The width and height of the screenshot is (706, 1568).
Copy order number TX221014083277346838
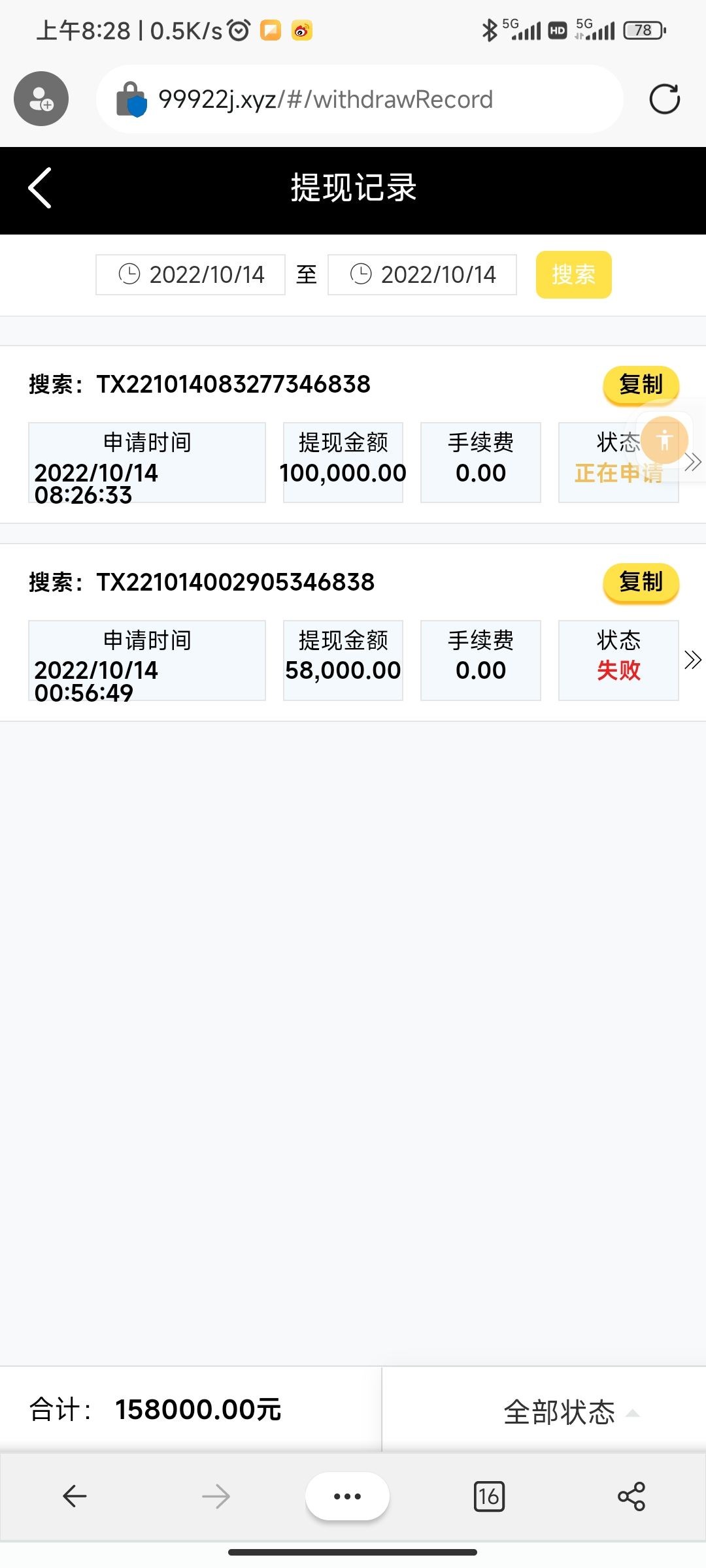[641, 385]
